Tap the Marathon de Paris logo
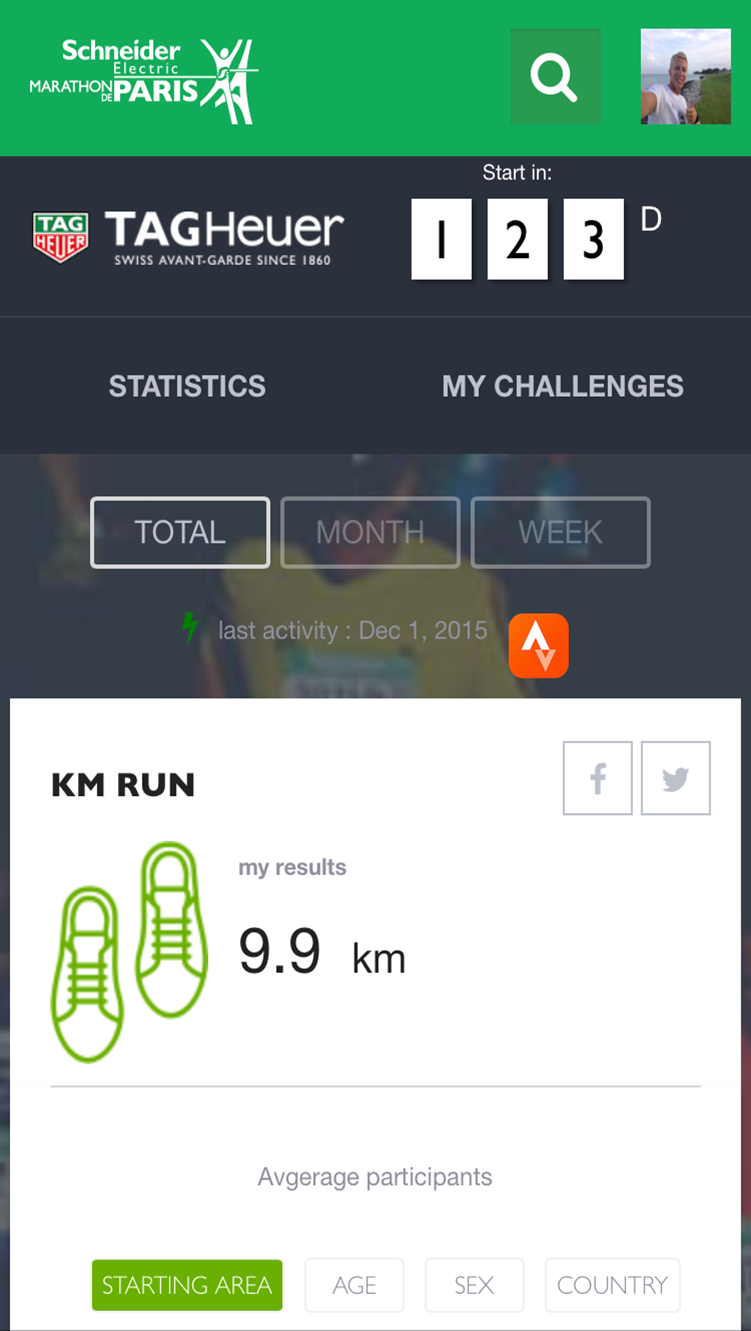The height and width of the screenshot is (1331, 751). tap(143, 80)
